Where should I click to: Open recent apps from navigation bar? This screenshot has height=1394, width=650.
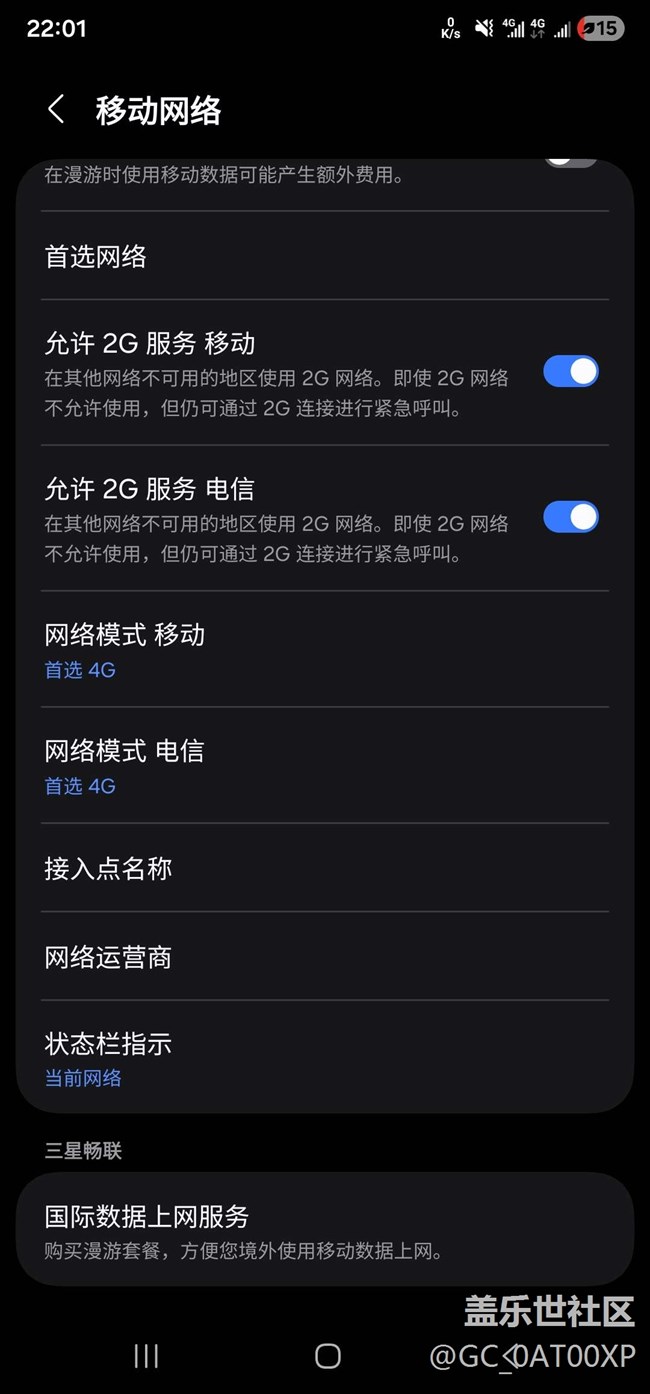pyautogui.click(x=146, y=1356)
